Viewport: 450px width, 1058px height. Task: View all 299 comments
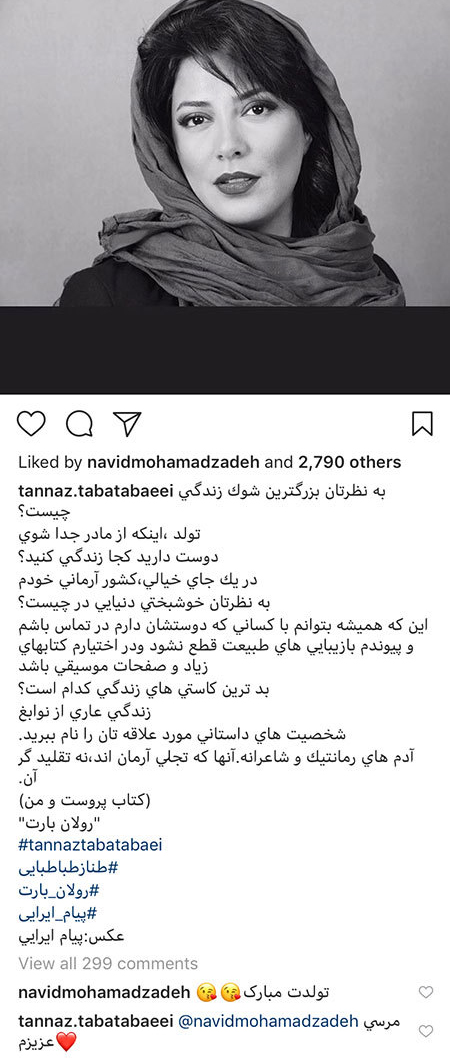click(x=108, y=964)
